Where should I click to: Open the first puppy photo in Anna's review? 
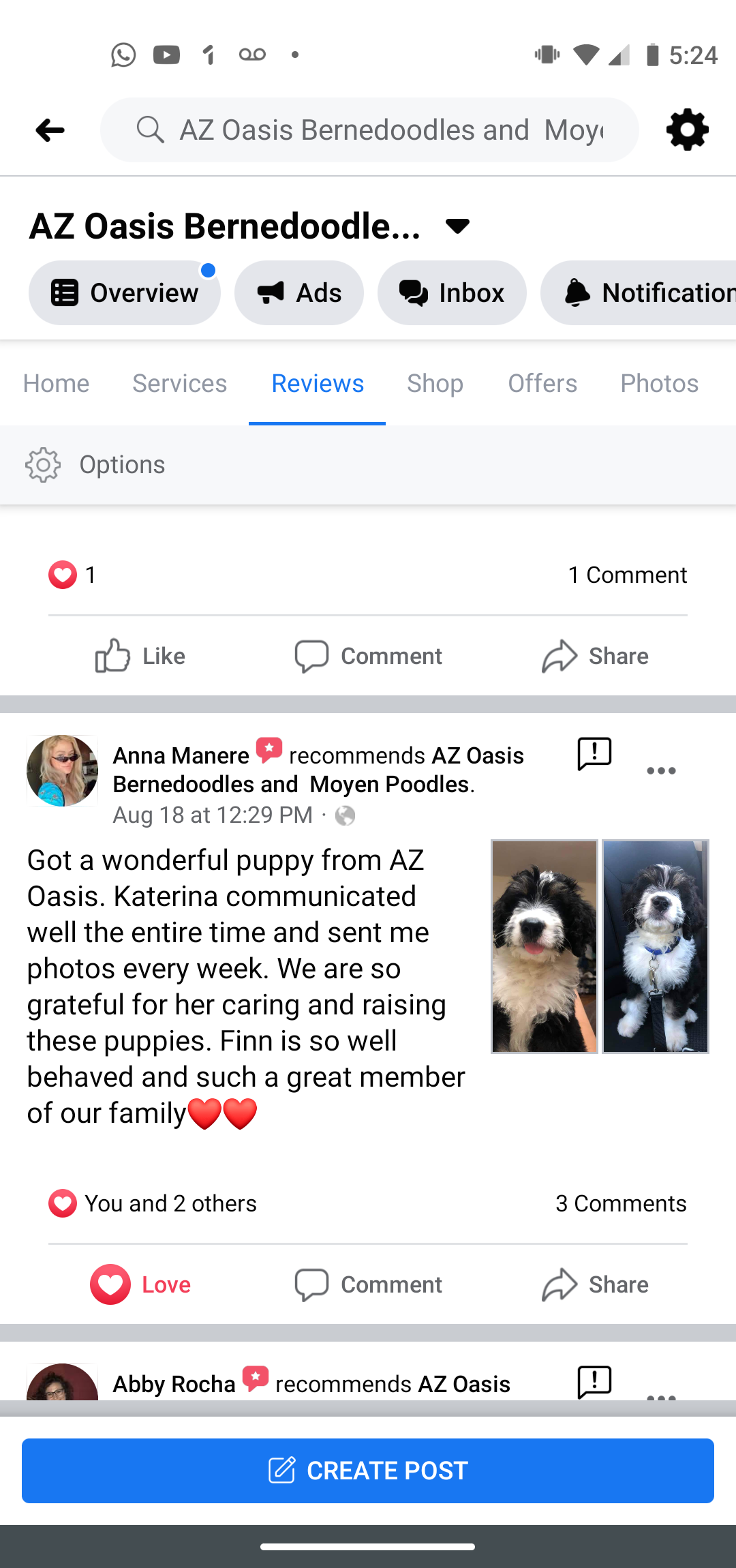click(x=545, y=946)
